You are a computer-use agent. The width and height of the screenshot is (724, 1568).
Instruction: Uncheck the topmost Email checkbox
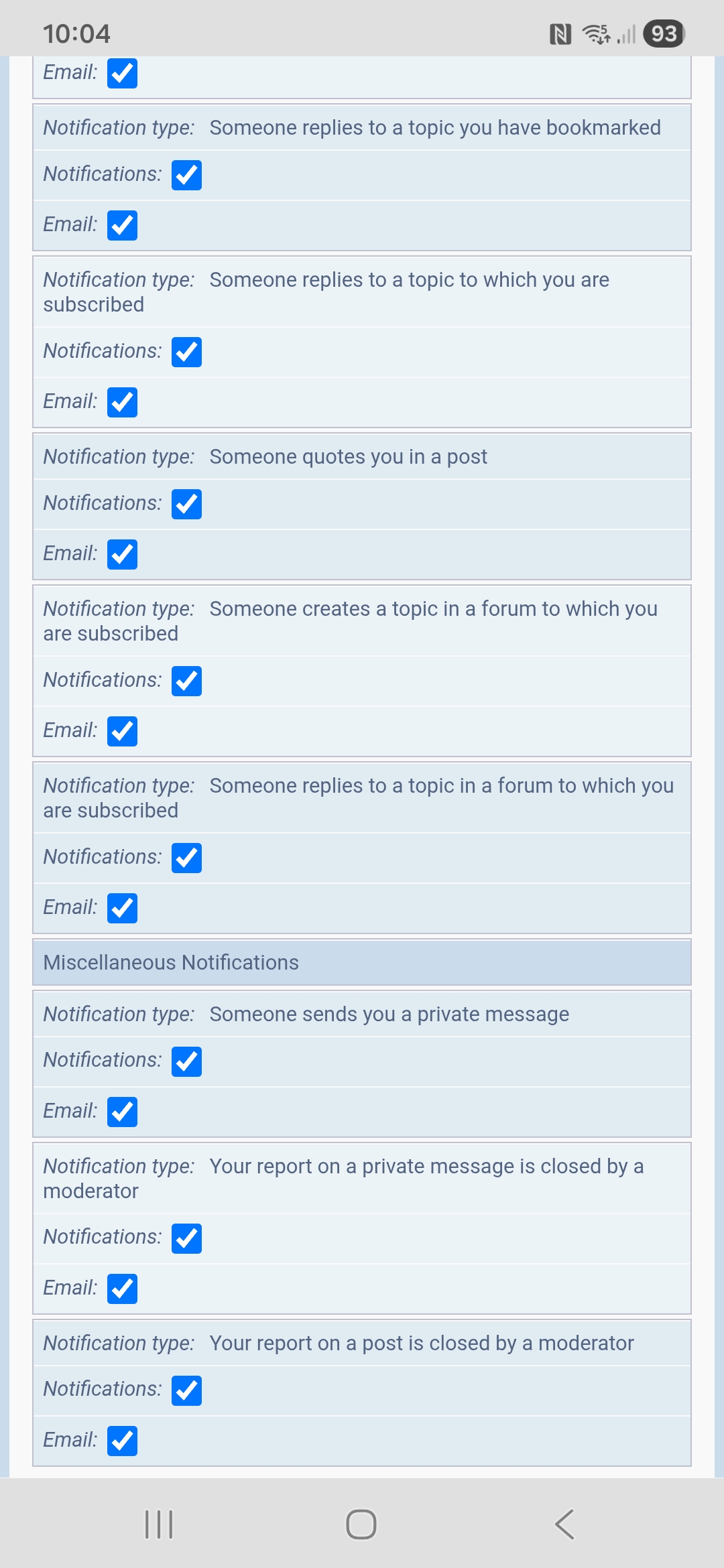click(x=122, y=74)
